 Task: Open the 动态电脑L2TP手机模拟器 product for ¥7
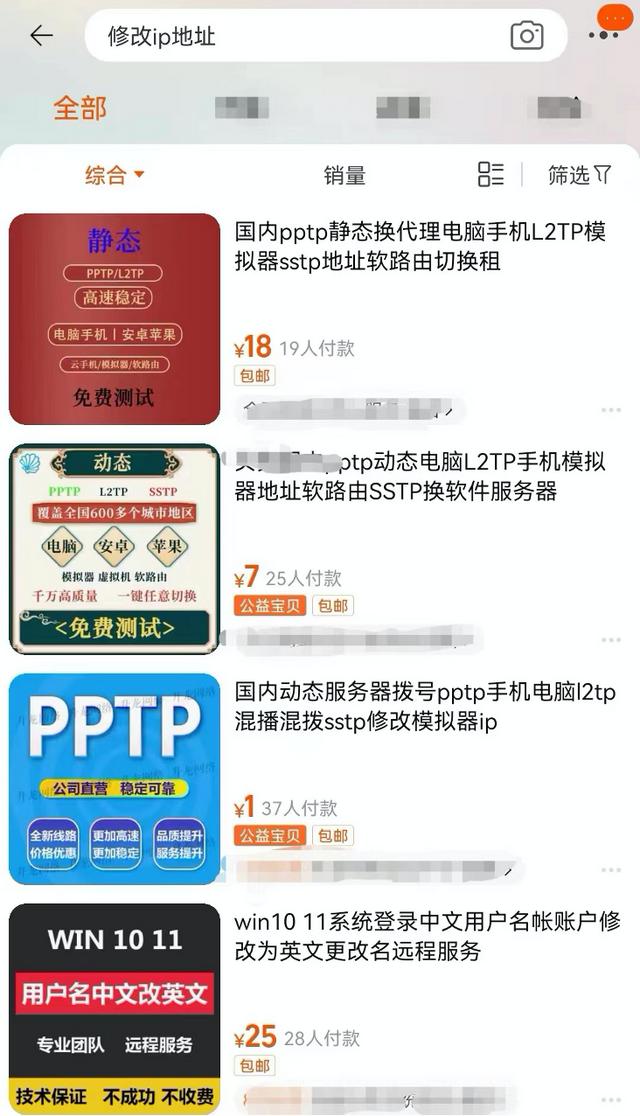pos(420,477)
